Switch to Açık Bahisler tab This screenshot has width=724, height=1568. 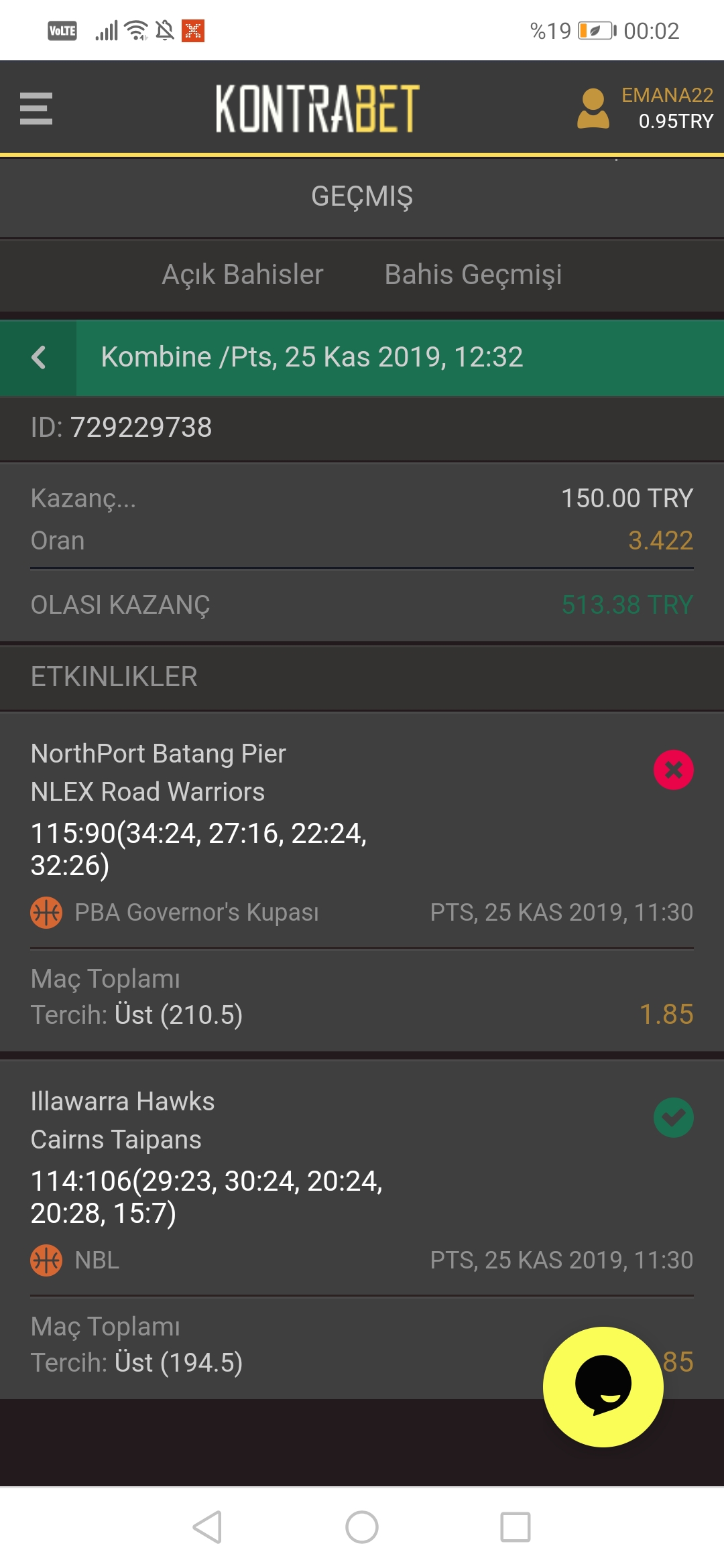[x=243, y=275]
